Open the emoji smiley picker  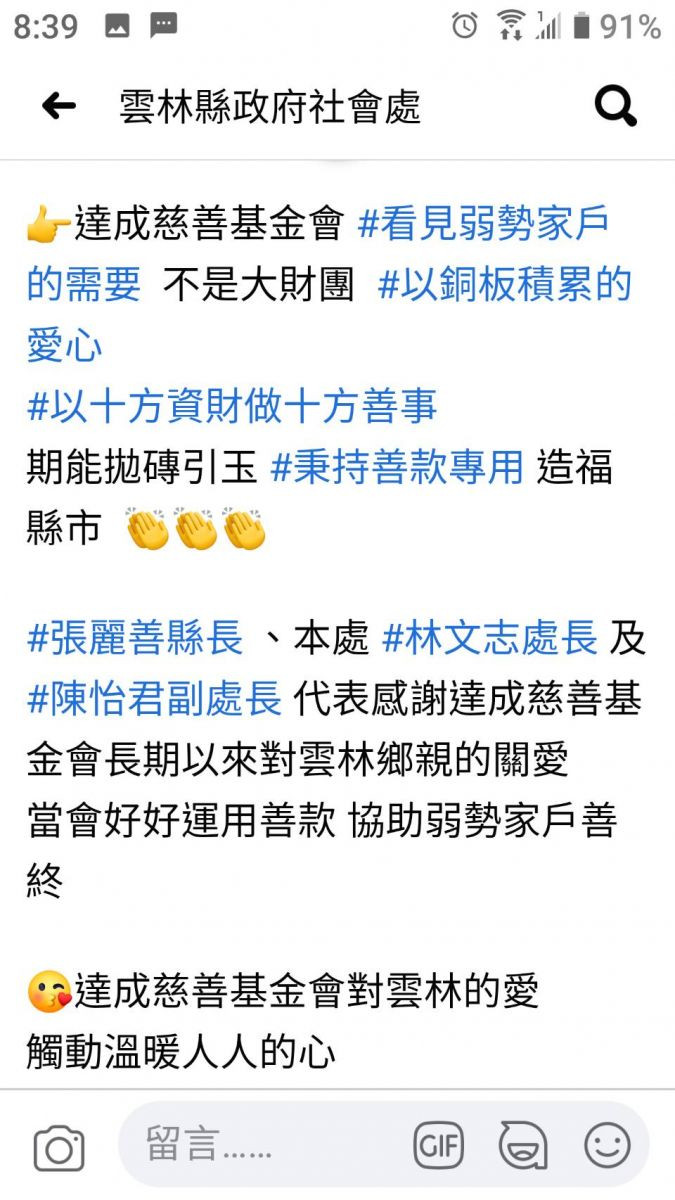coord(607,1145)
